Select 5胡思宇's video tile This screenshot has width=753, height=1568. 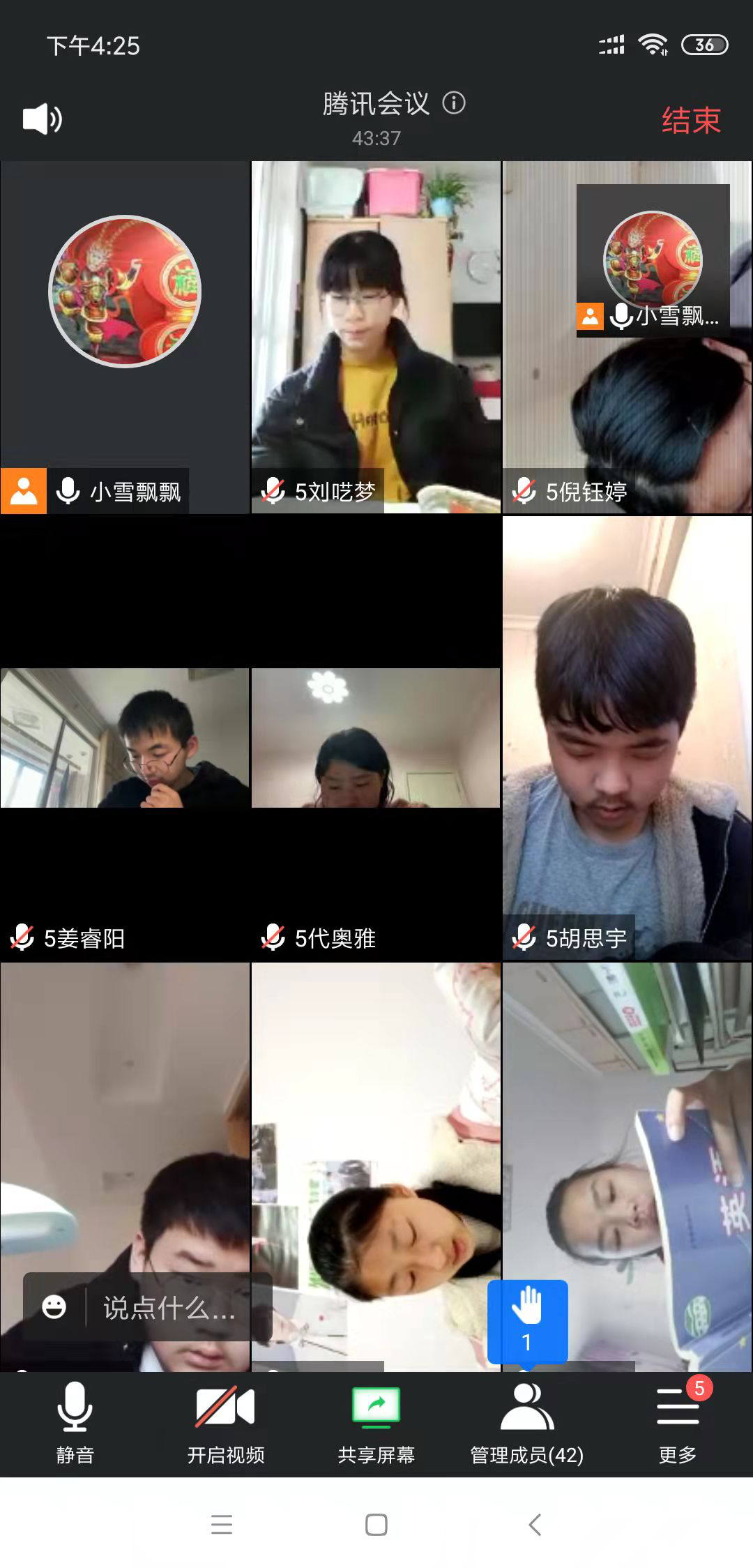pyautogui.click(x=627, y=738)
